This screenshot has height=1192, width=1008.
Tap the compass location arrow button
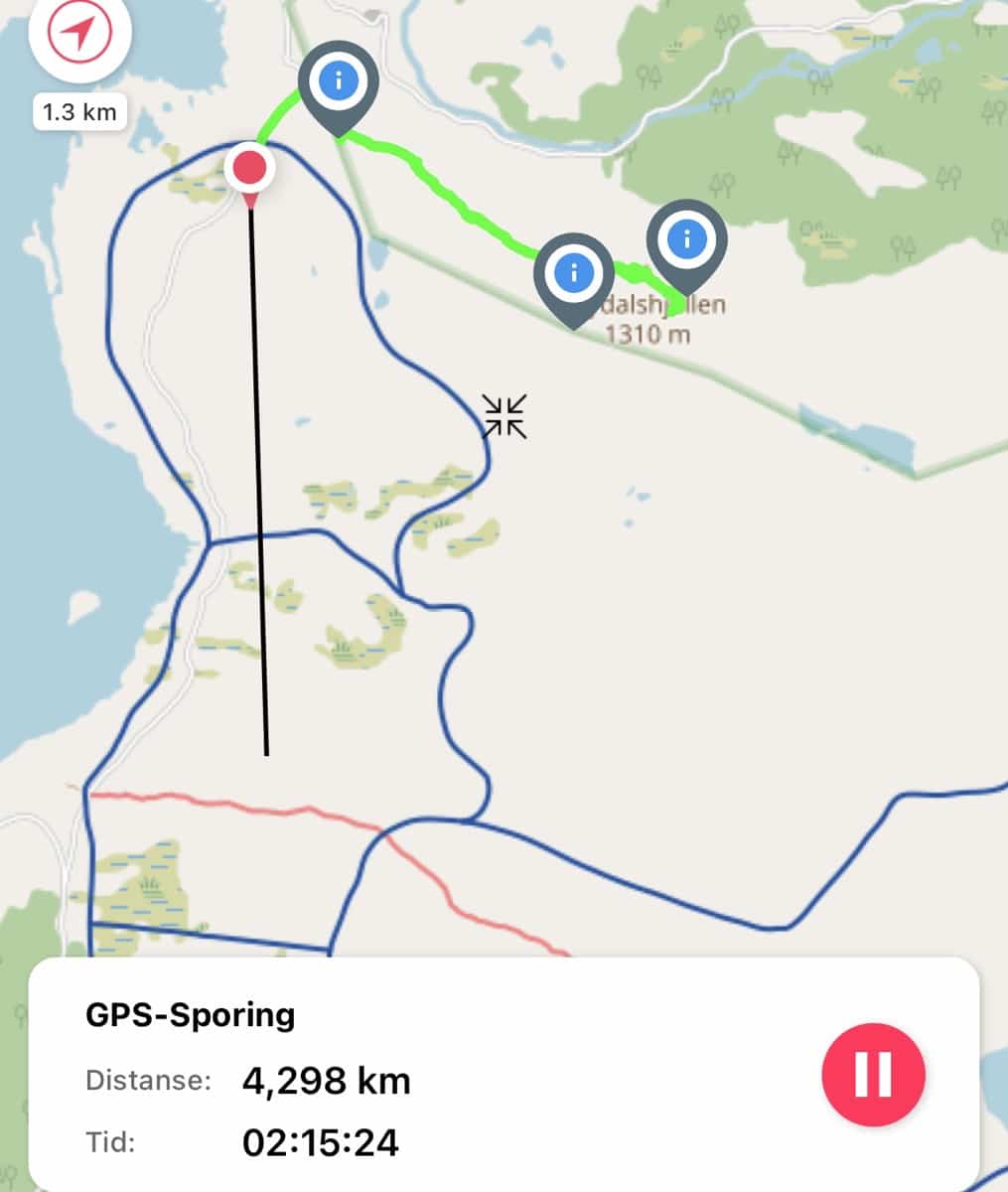pos(78,38)
